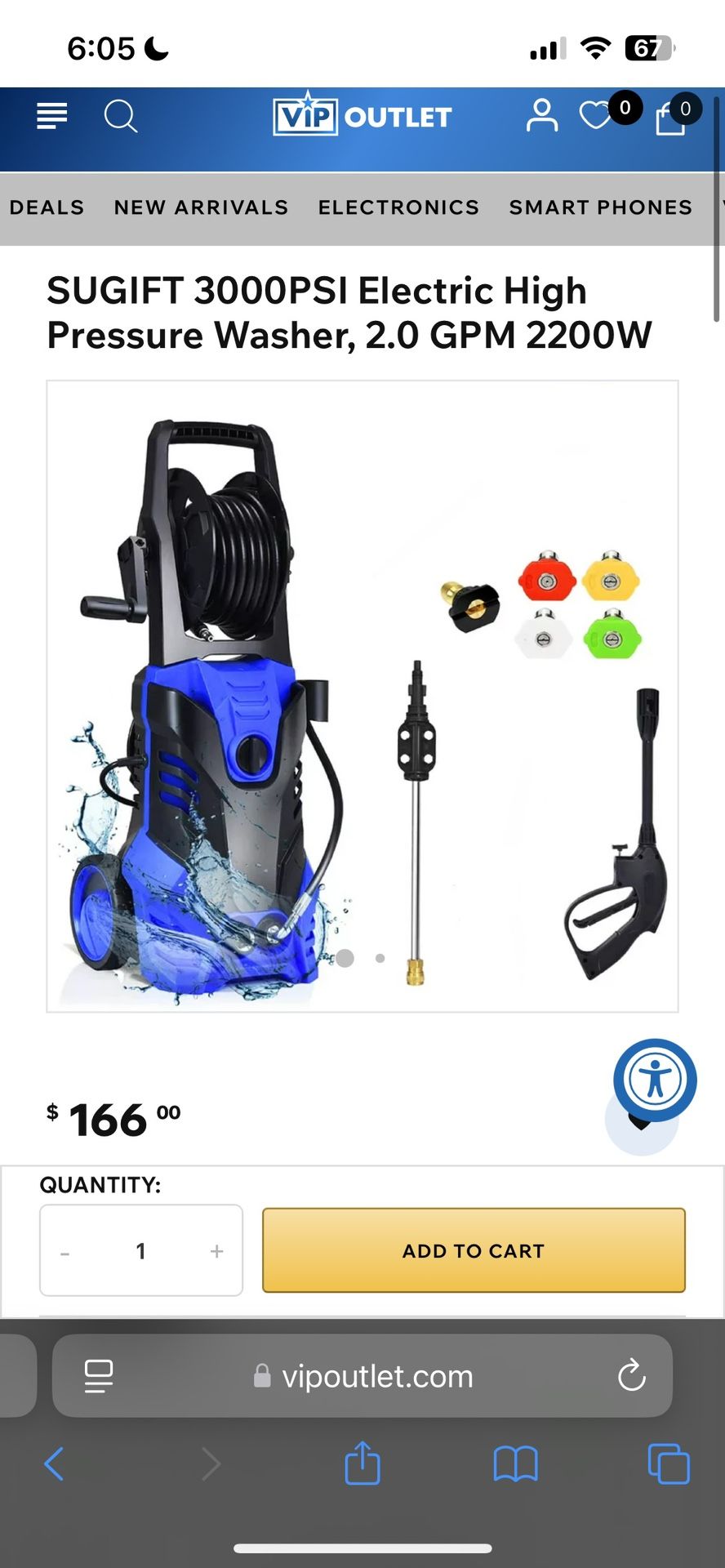View the pressure washer product image

[362, 696]
